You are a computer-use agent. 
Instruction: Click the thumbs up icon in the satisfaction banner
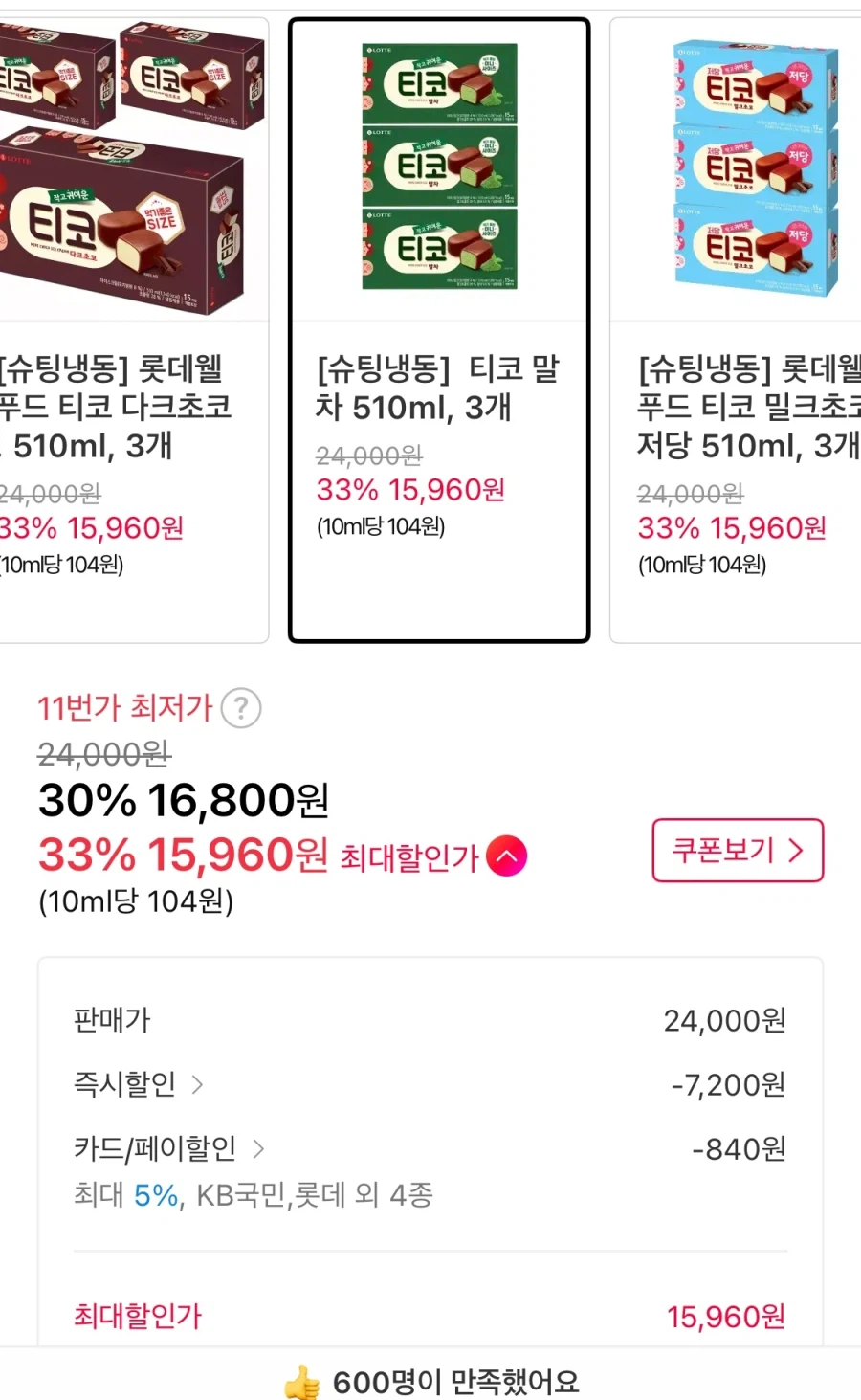coord(301,1382)
